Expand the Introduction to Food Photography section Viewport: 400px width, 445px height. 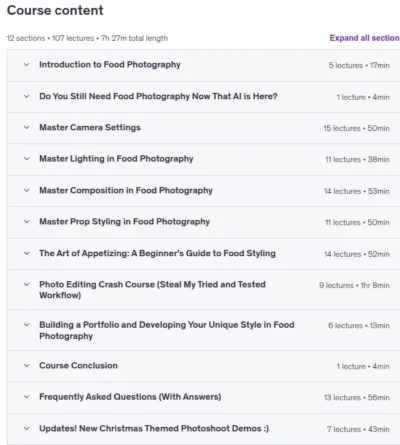[x=203, y=65]
